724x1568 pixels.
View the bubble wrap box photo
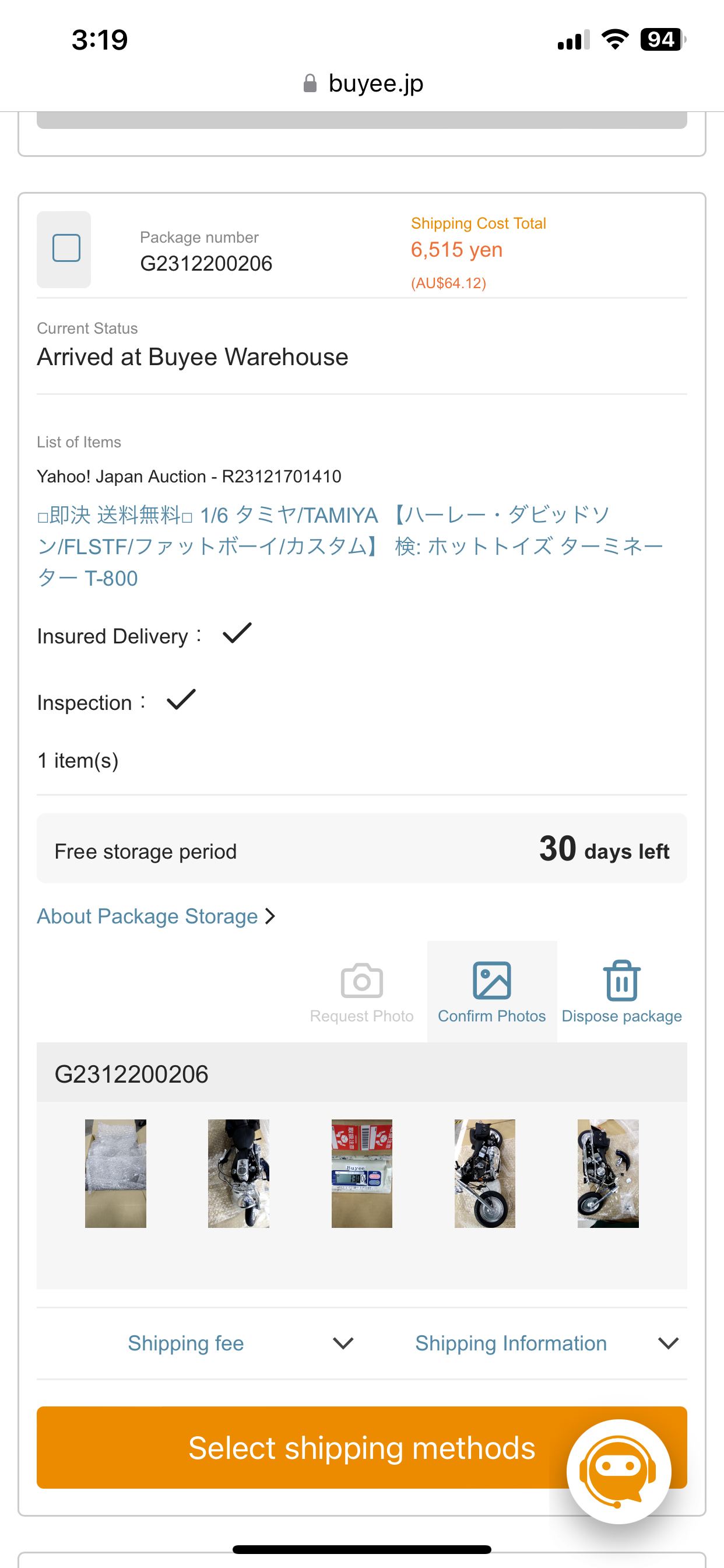tap(115, 1173)
